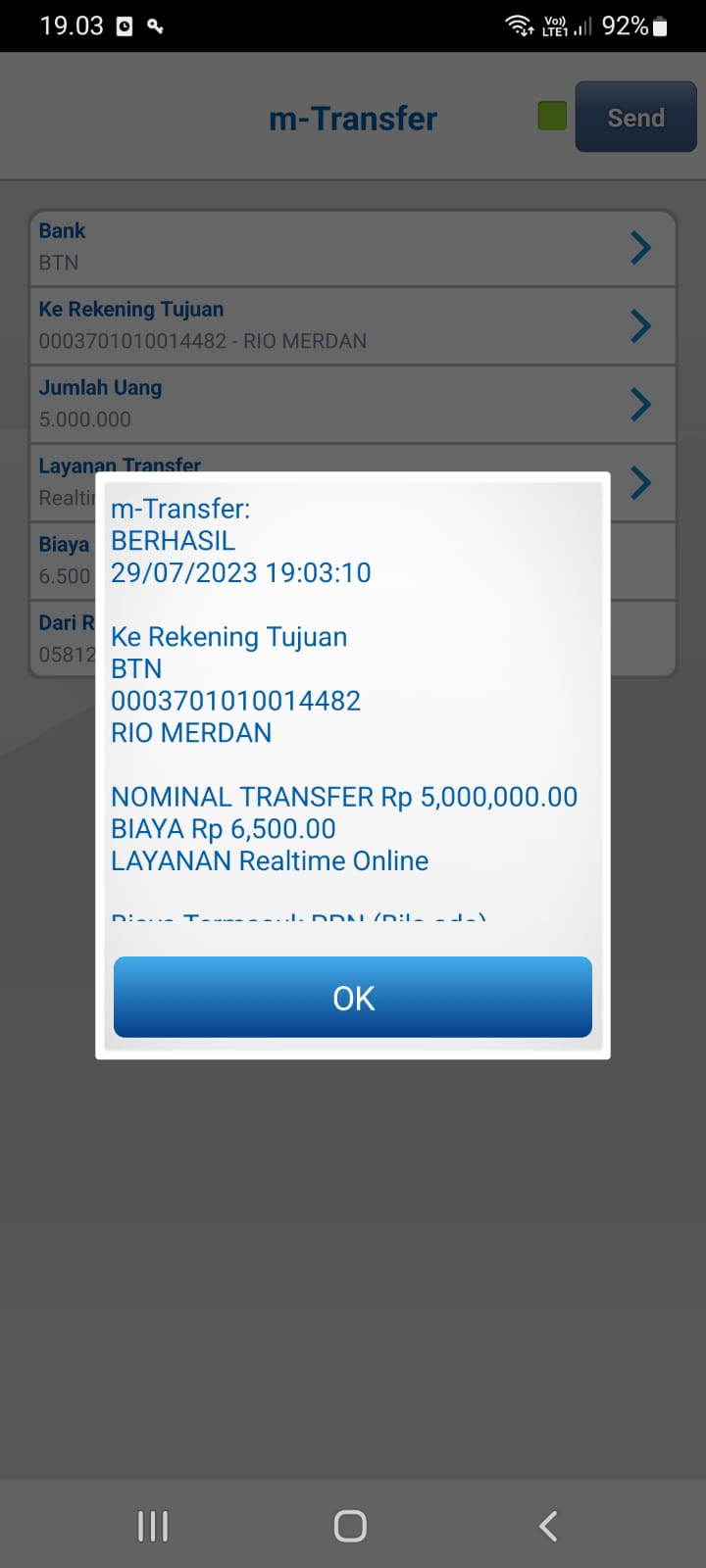The height and width of the screenshot is (1568, 706).
Task: Open the Jumlah Uang amount row
Action: [x=353, y=404]
